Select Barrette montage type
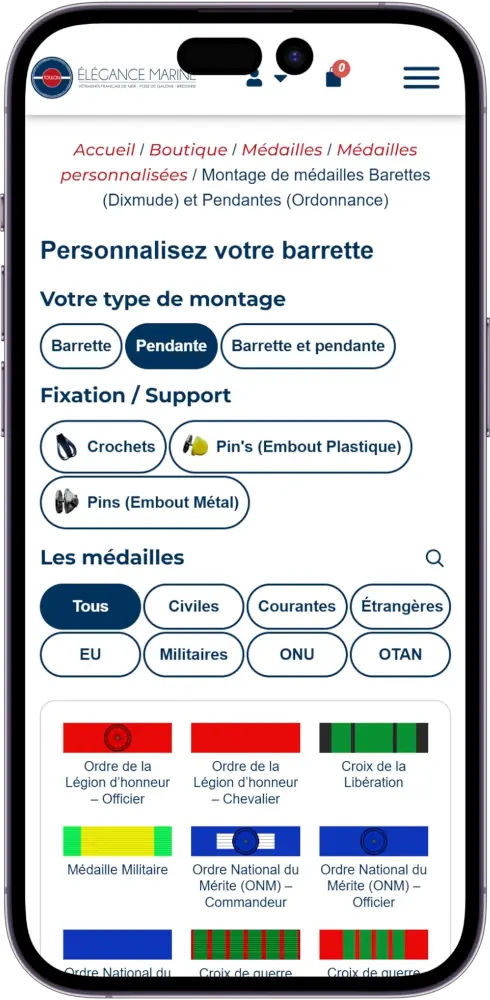 pos(81,346)
